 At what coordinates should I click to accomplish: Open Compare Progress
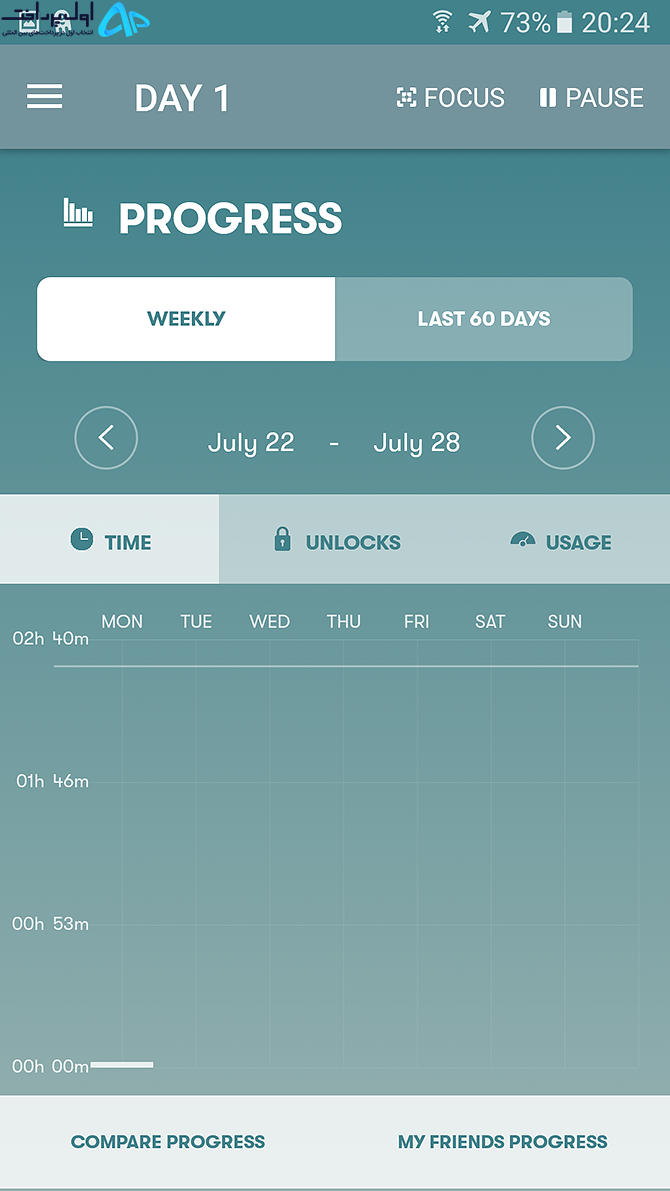(168, 1142)
